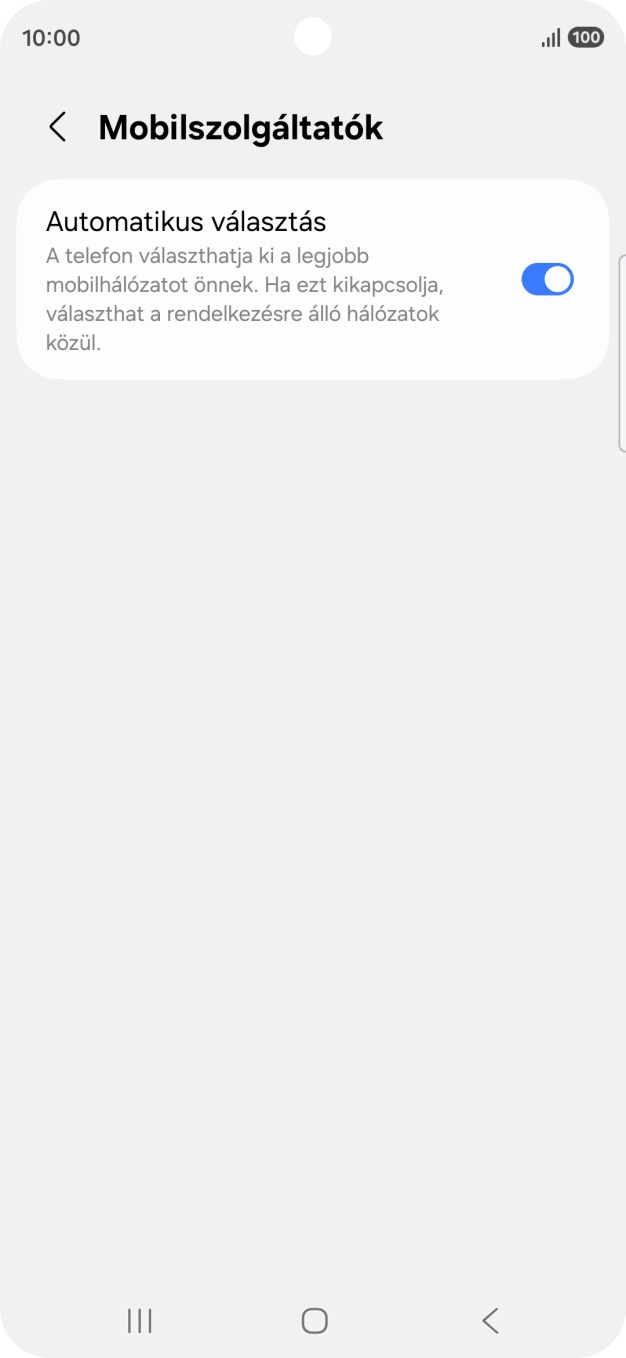Turn off the Automatikus választás switch

point(547,280)
